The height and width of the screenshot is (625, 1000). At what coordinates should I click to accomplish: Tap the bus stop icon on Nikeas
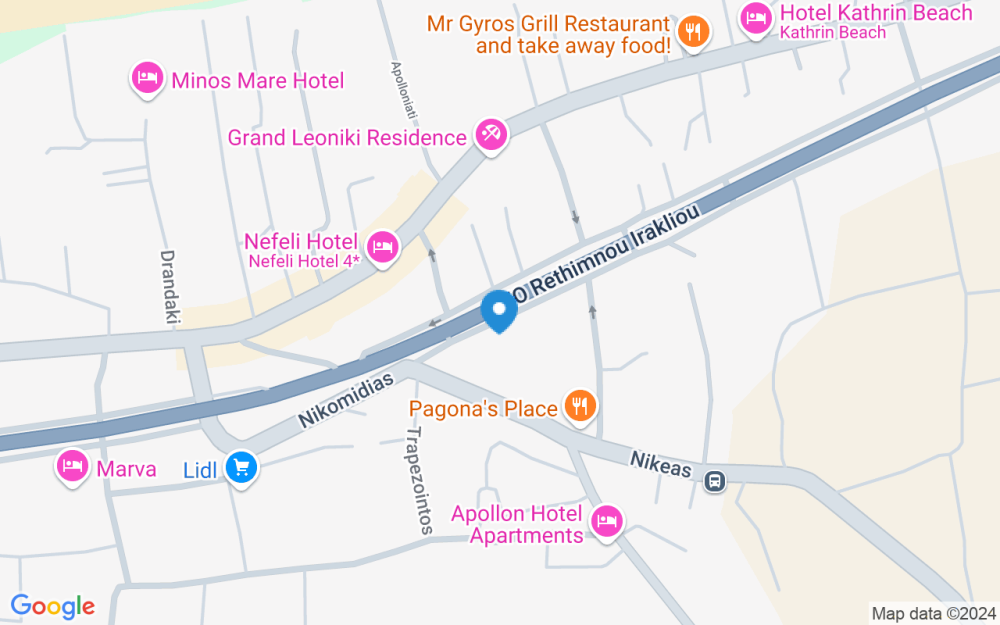tap(715, 481)
